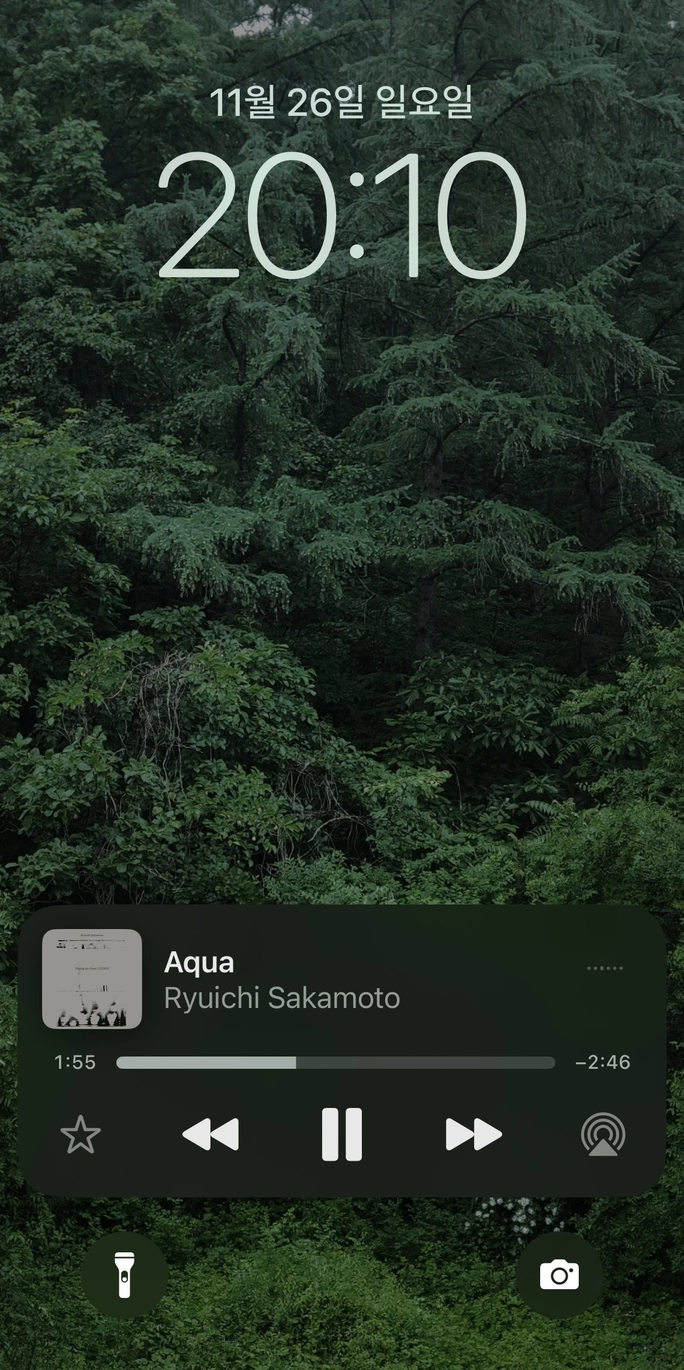Viewport: 684px width, 1370px height.
Task: Skip to the next track
Action: click(473, 1134)
